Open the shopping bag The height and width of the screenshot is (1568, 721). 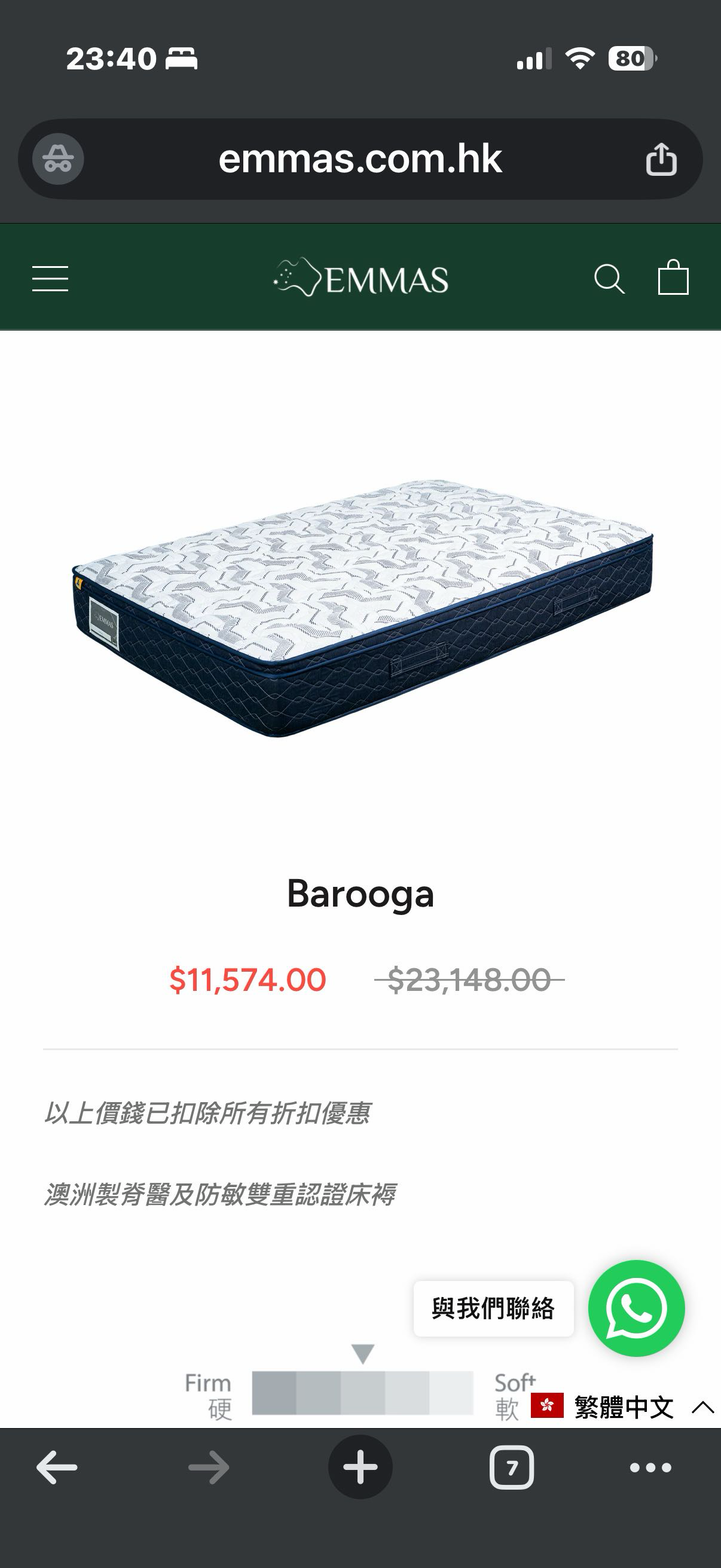[674, 277]
